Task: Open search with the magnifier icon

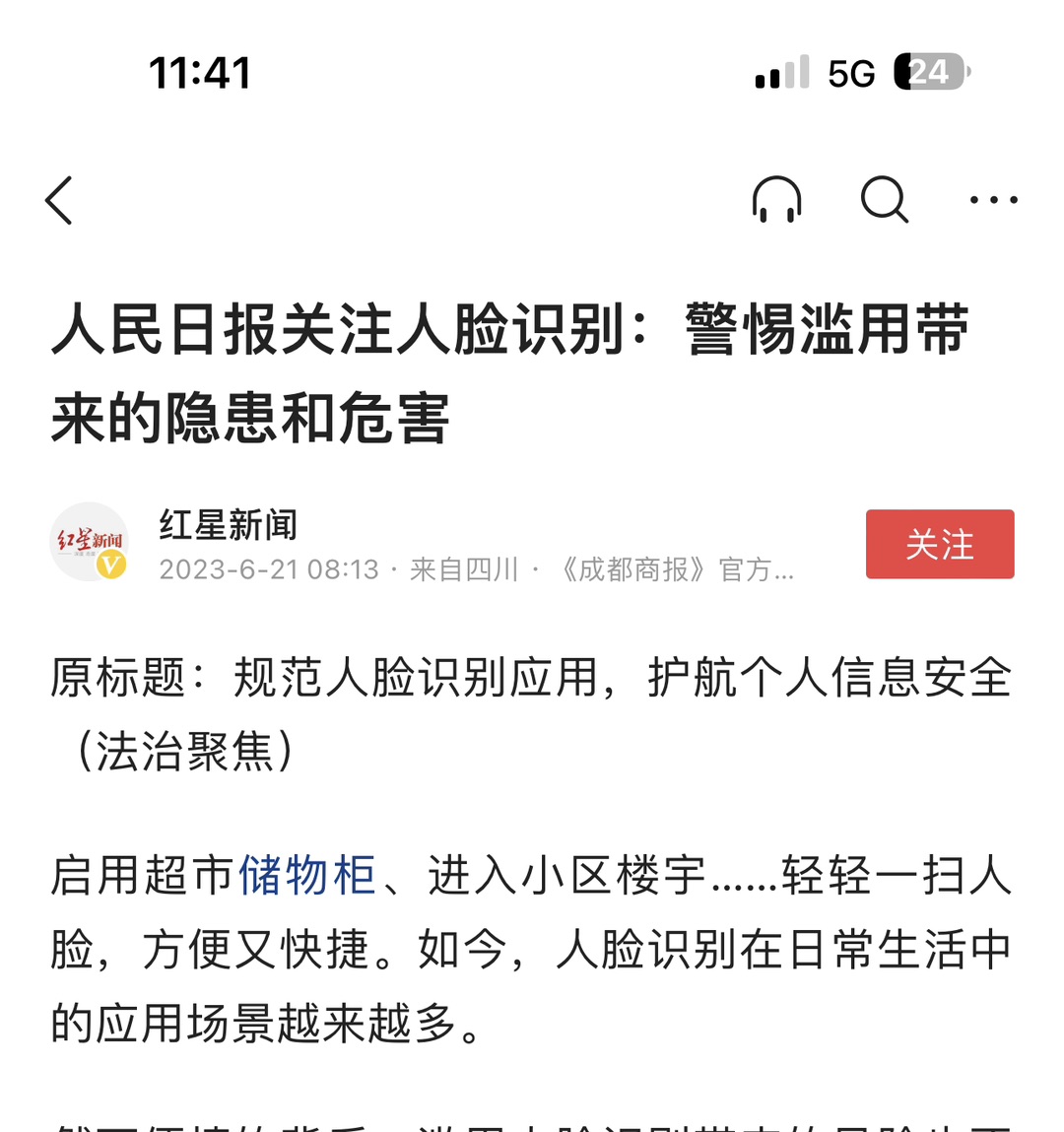Action: (884, 200)
